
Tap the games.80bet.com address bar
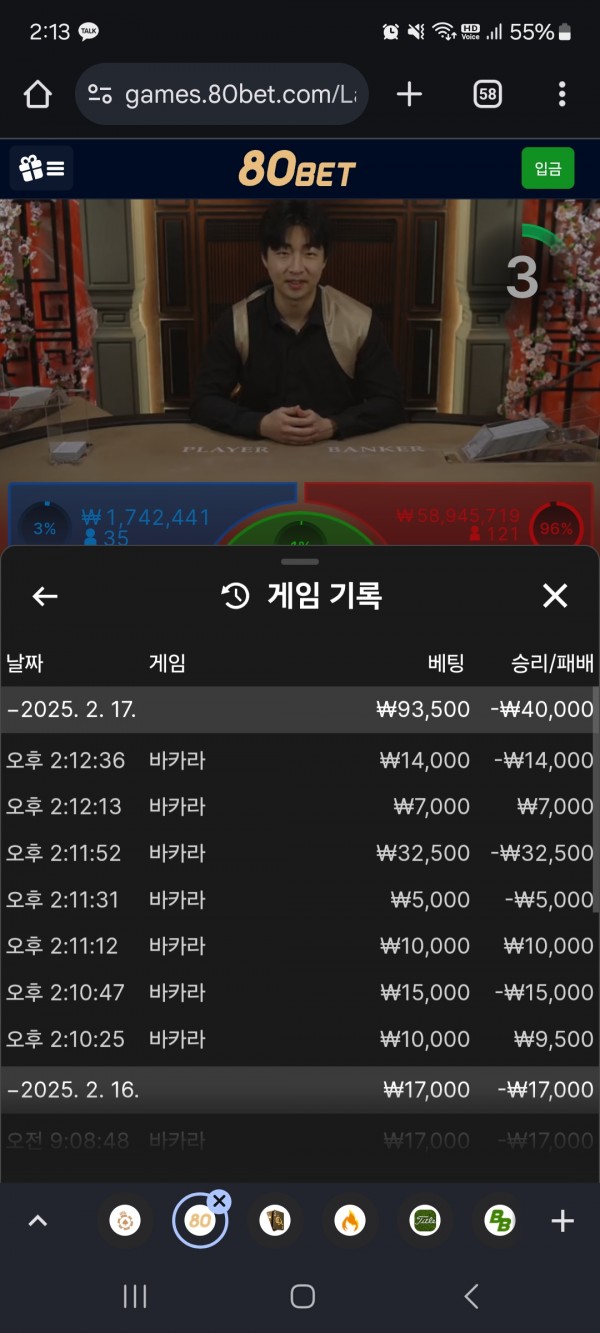pos(222,95)
